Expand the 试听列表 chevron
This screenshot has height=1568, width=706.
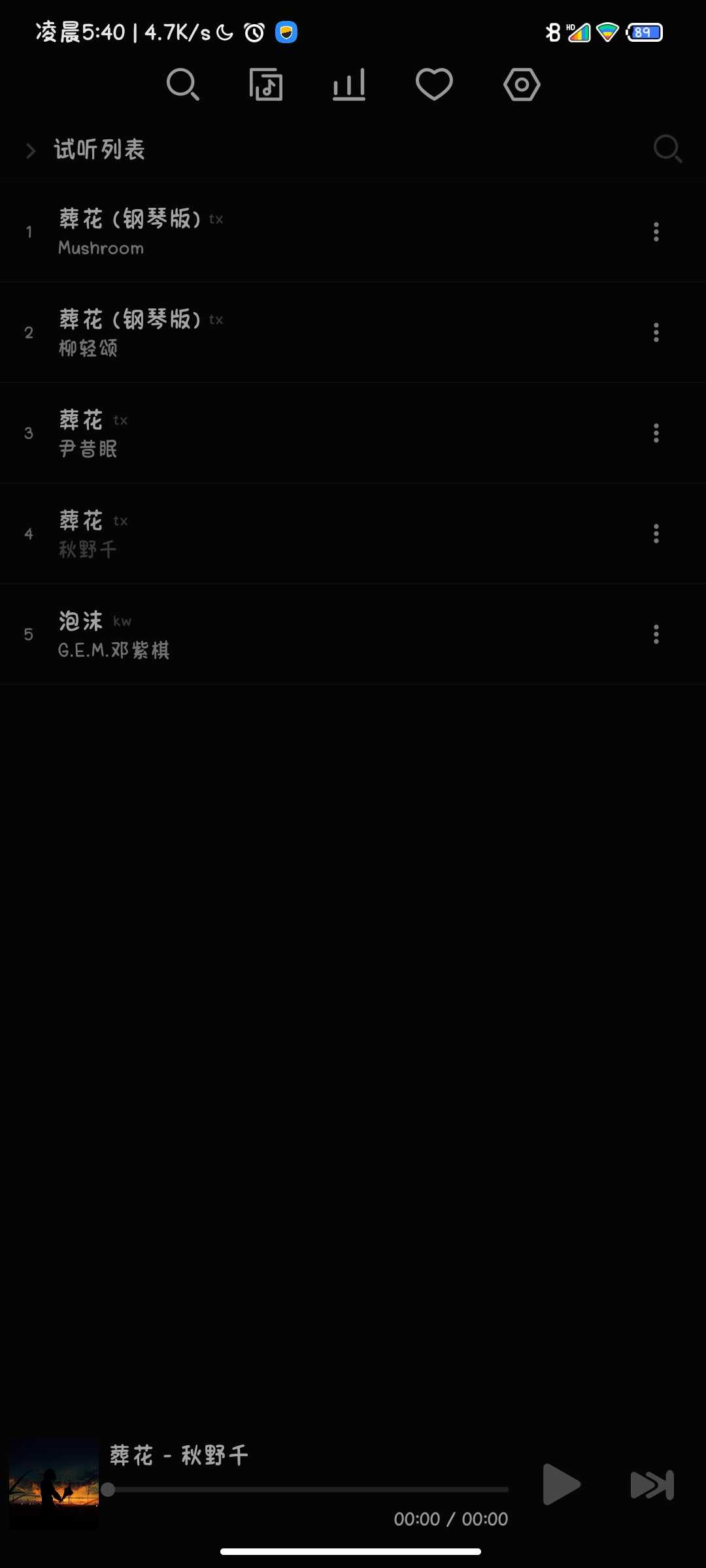click(30, 151)
